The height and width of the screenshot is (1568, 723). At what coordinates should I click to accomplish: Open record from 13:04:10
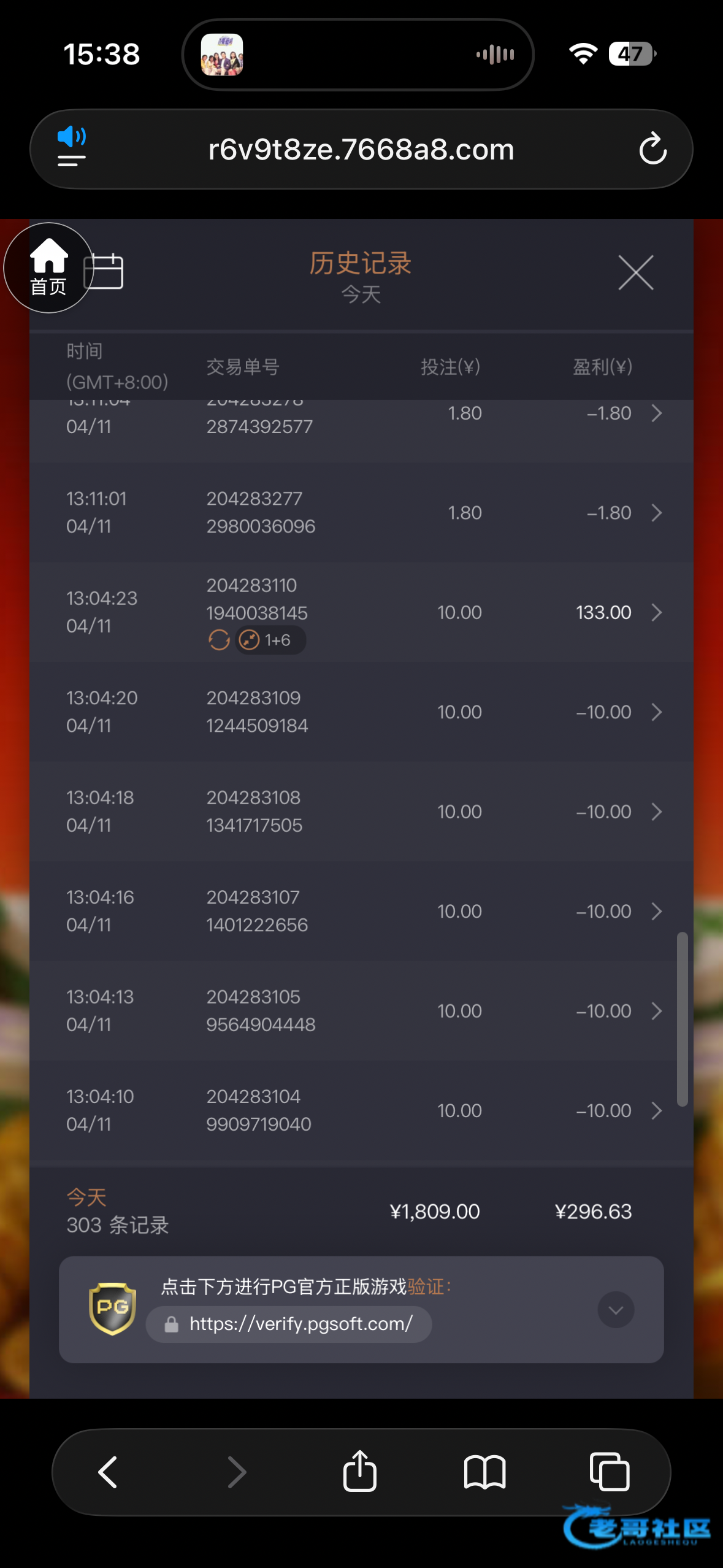tap(361, 1110)
